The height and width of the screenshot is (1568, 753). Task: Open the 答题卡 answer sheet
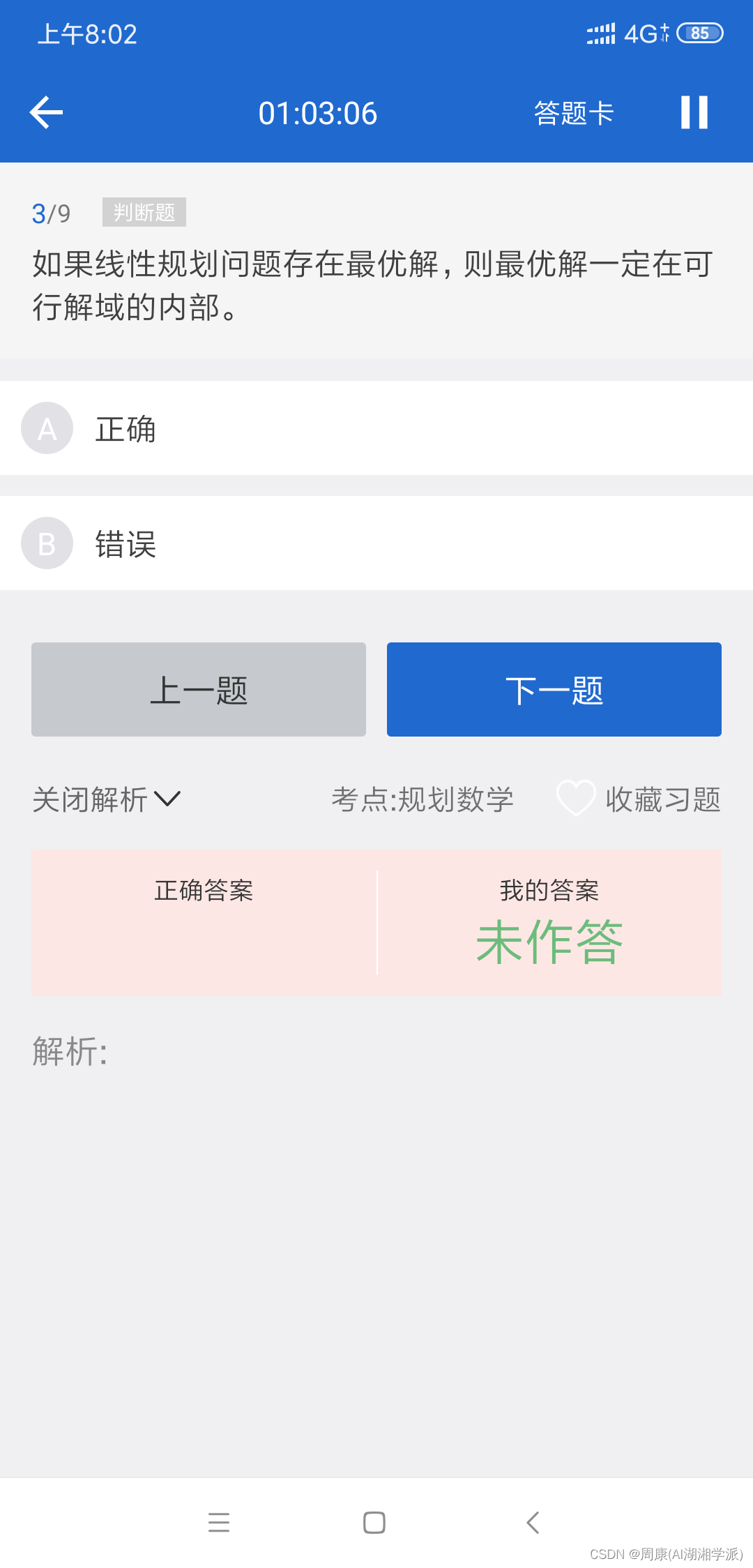click(572, 113)
